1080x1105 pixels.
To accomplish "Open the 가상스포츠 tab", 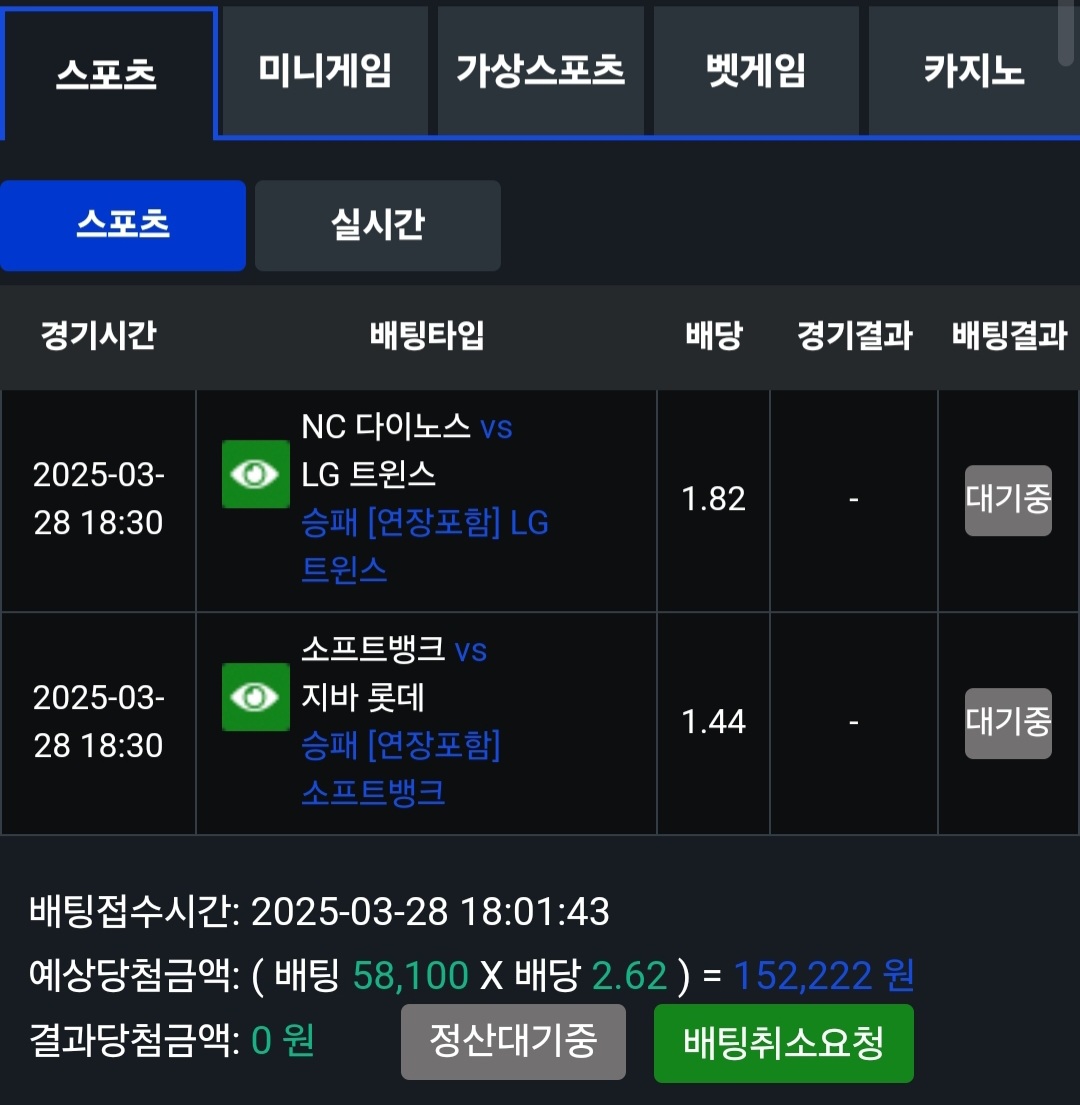I will 540,71.
